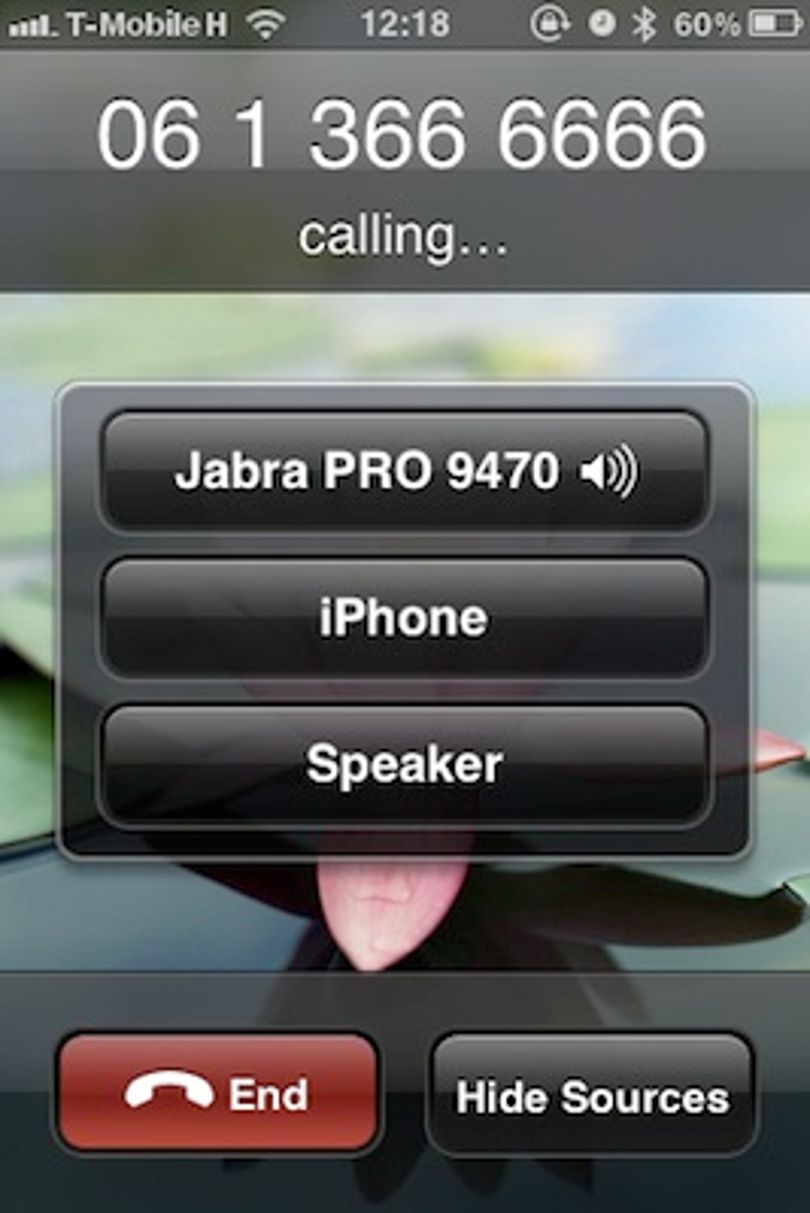The height and width of the screenshot is (1213, 810).
Task: Switch audio to Speaker
Action: (x=404, y=765)
